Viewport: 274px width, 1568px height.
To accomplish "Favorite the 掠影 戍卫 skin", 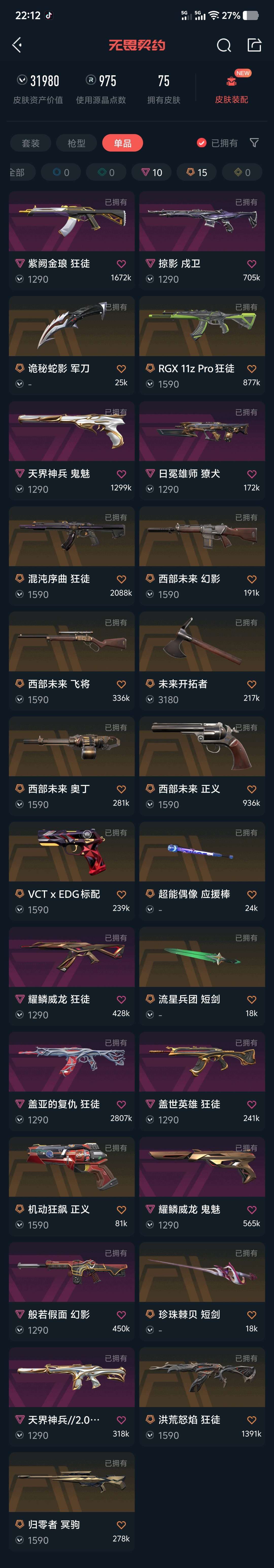I will (251, 264).
